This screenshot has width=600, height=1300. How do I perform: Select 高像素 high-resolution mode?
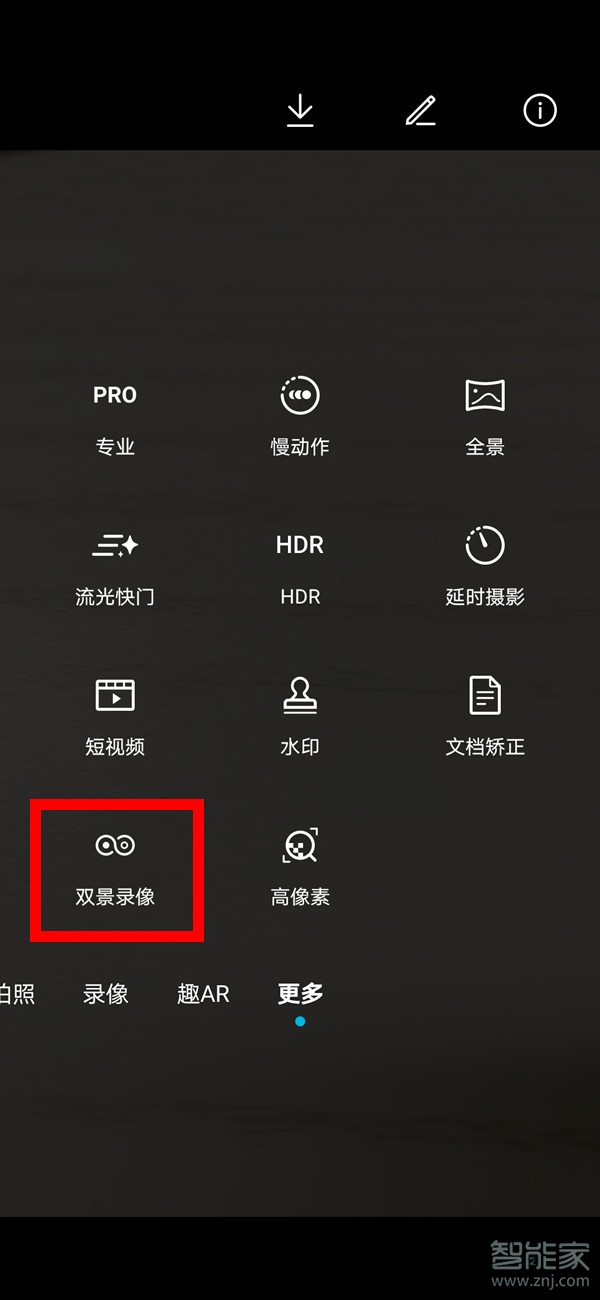pyautogui.click(x=300, y=868)
